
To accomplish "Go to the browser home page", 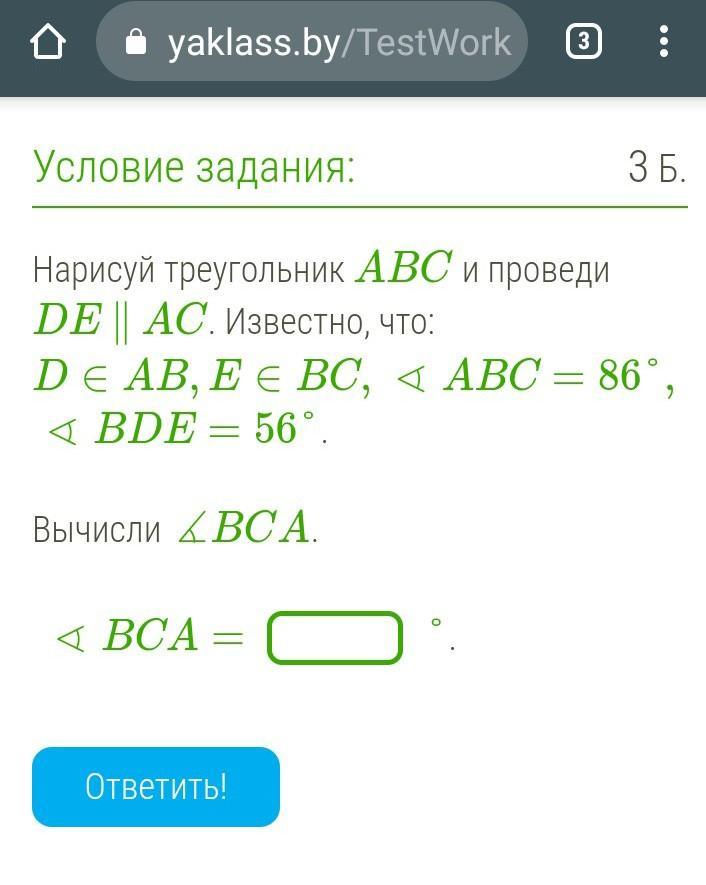I will pyautogui.click(x=48, y=42).
